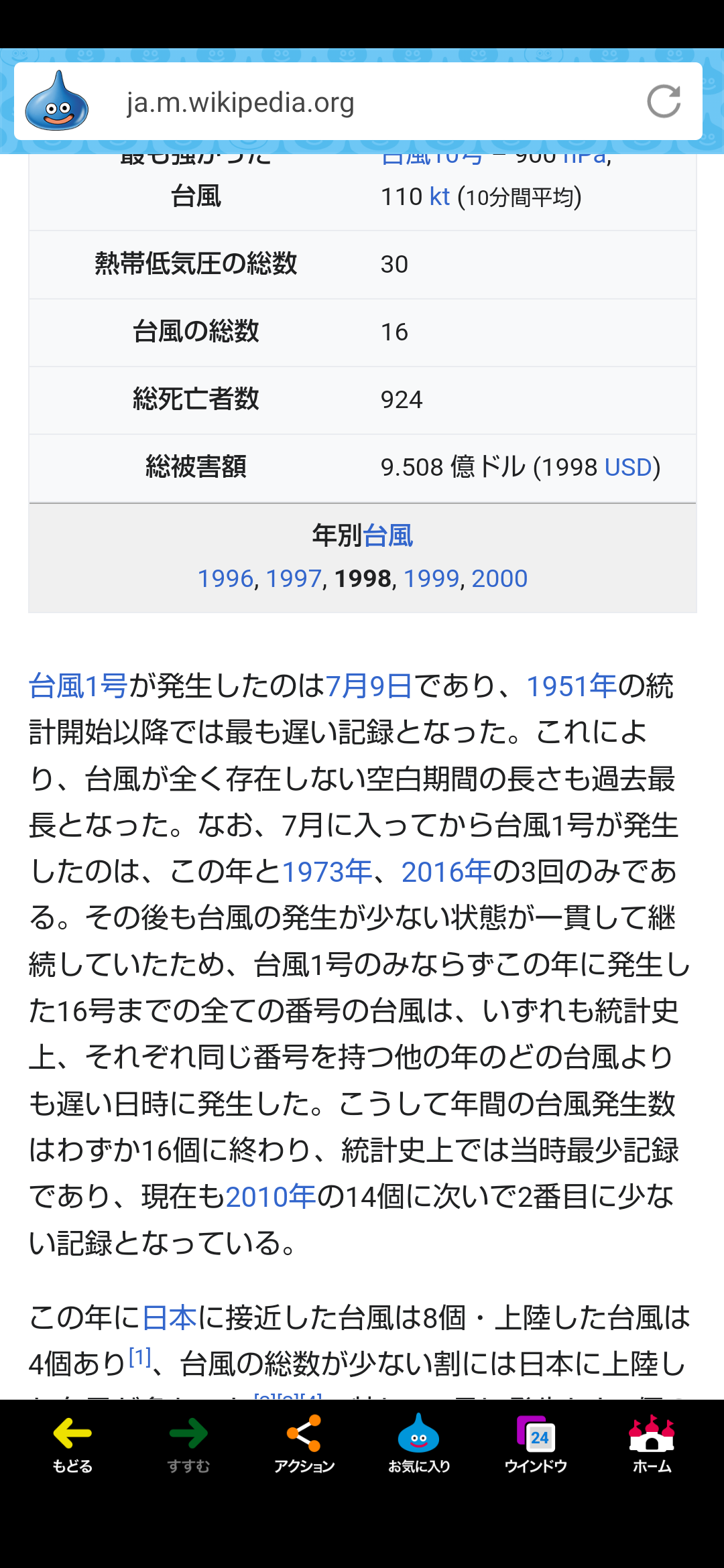Open the 年別台風 link in the table
The image size is (724, 1568).
[x=387, y=536]
